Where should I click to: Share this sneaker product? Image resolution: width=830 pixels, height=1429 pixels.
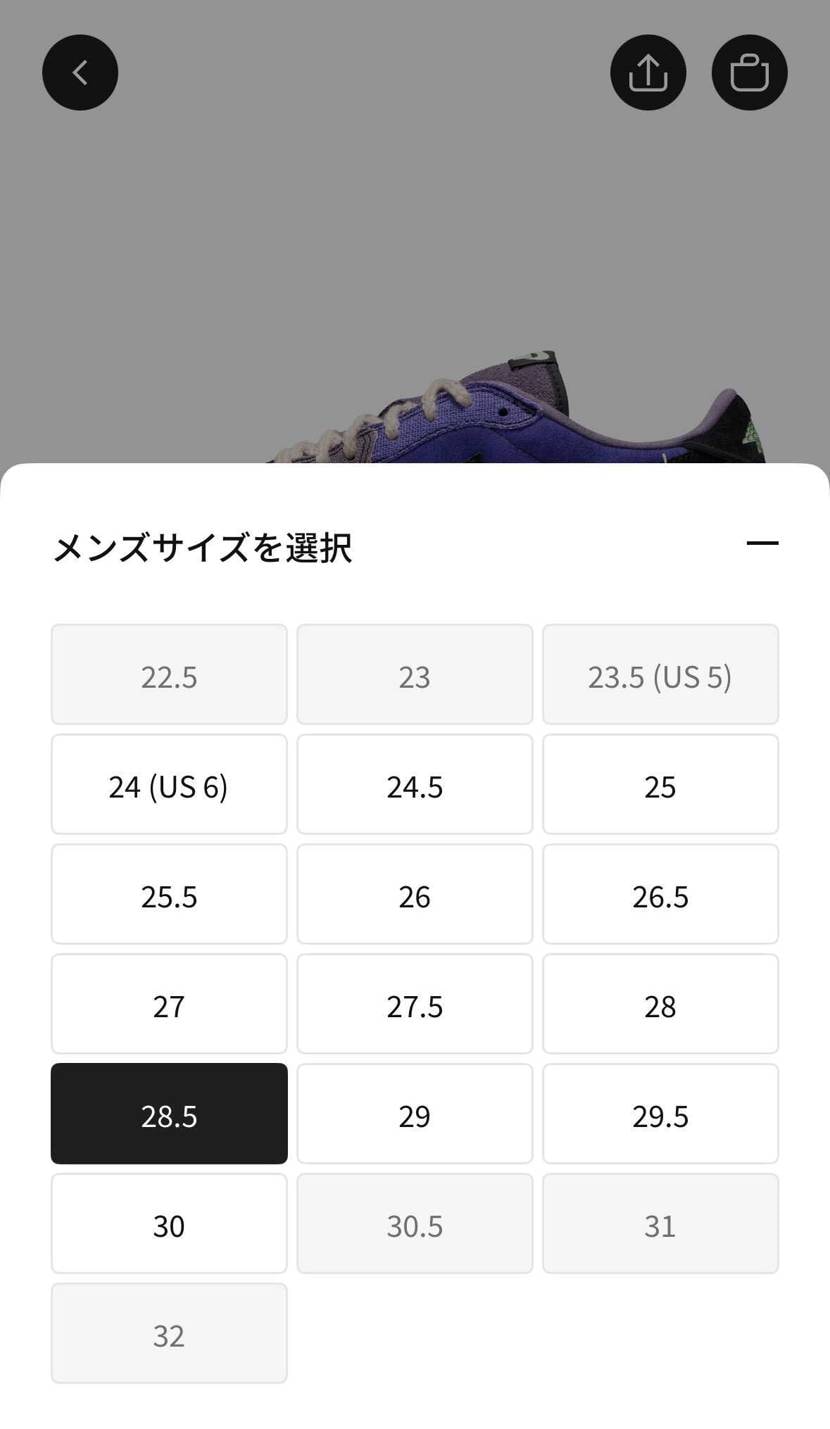point(648,73)
